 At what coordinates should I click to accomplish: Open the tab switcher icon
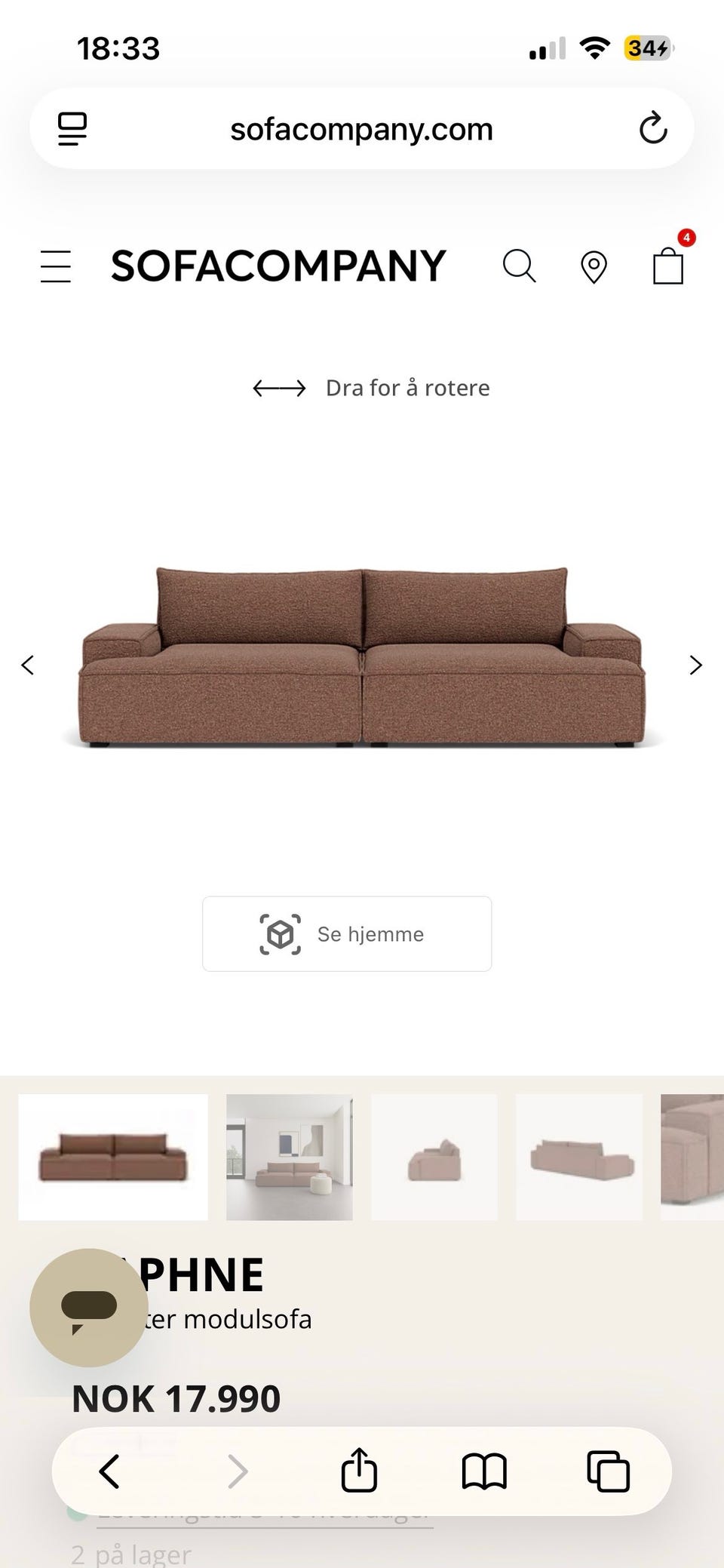pyautogui.click(x=608, y=1470)
